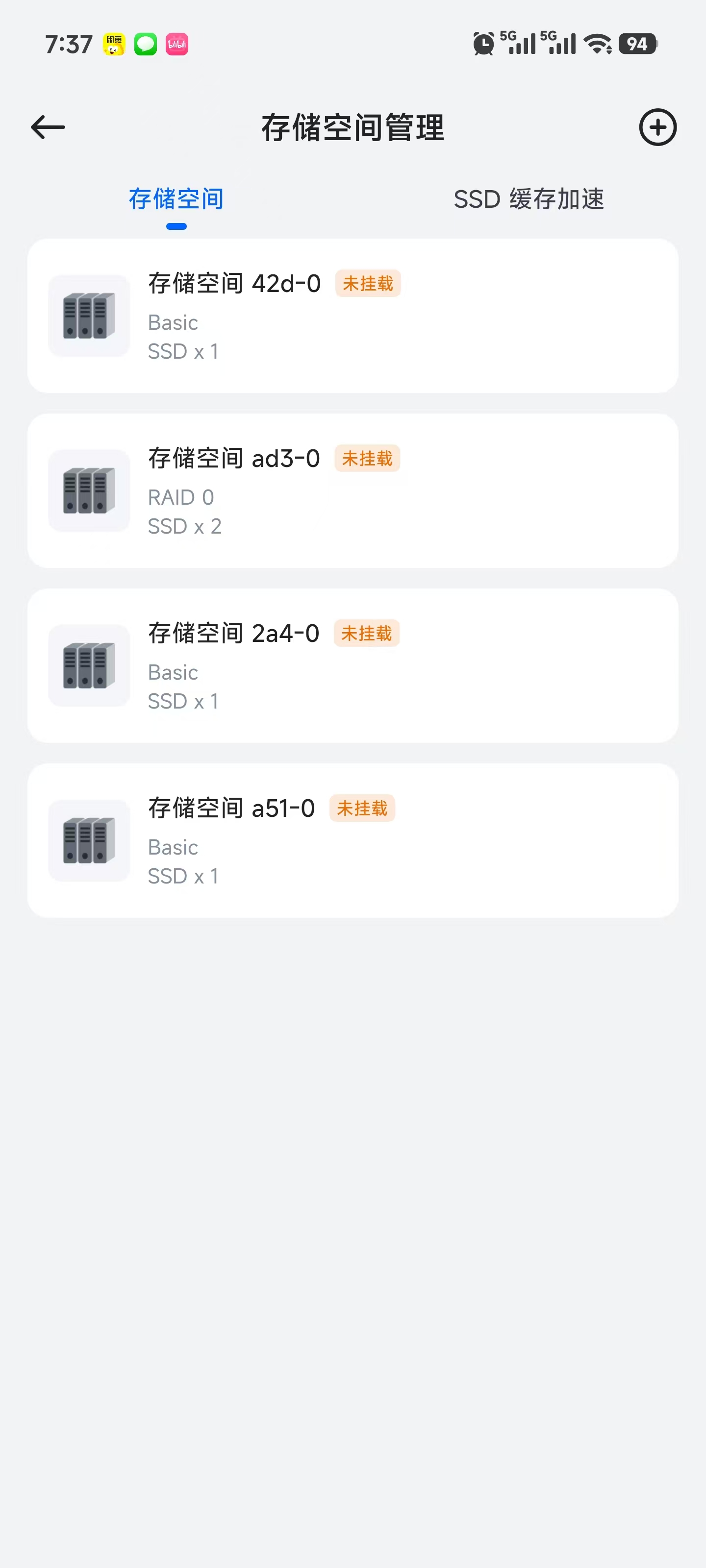Go back from storage space management
706x1568 pixels.
pos(48,127)
